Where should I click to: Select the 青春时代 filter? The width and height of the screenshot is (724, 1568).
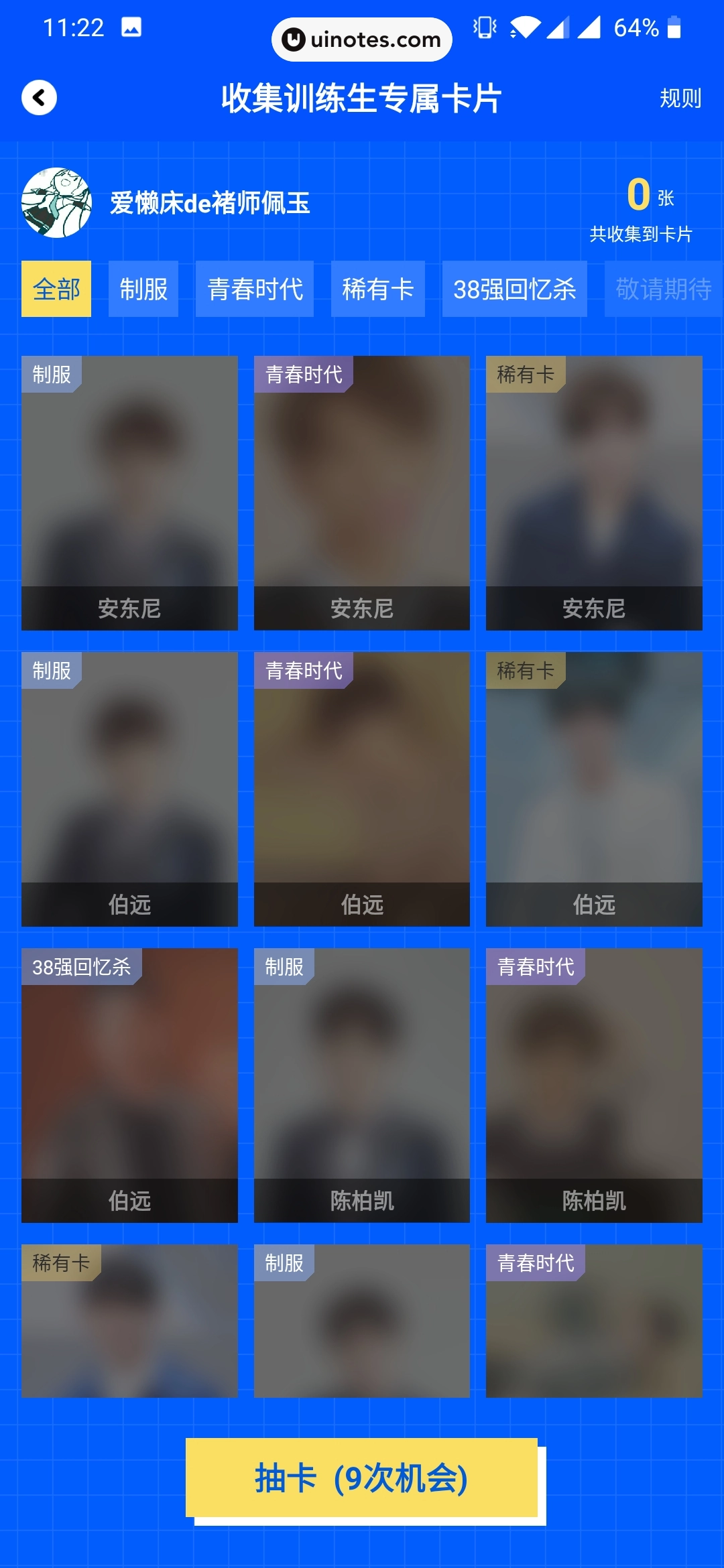[254, 288]
